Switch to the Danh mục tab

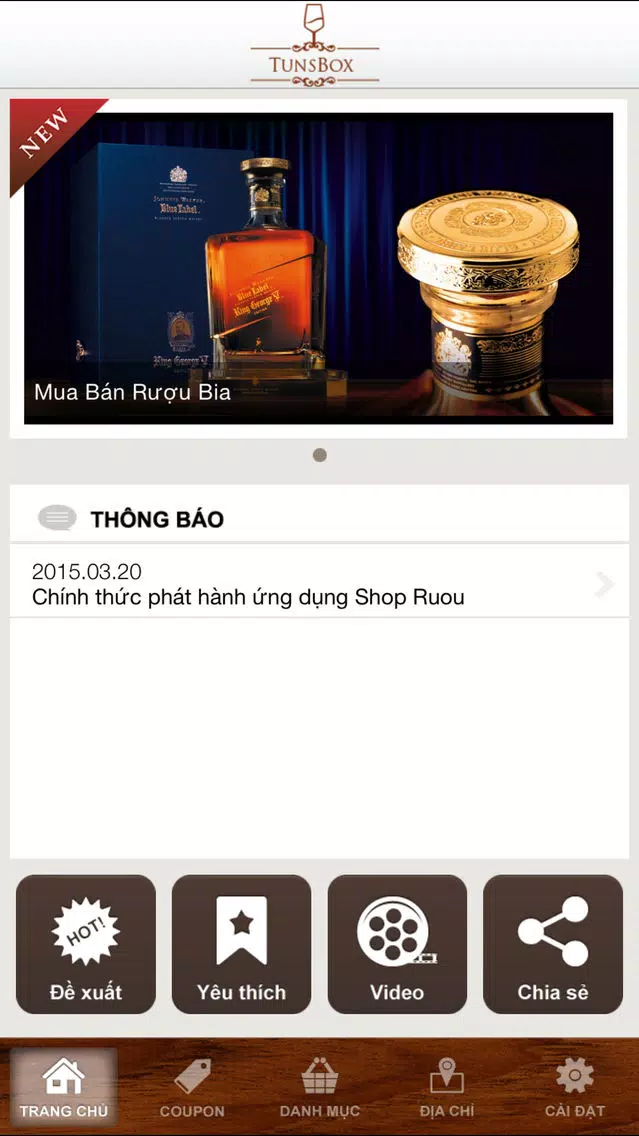click(320, 1087)
